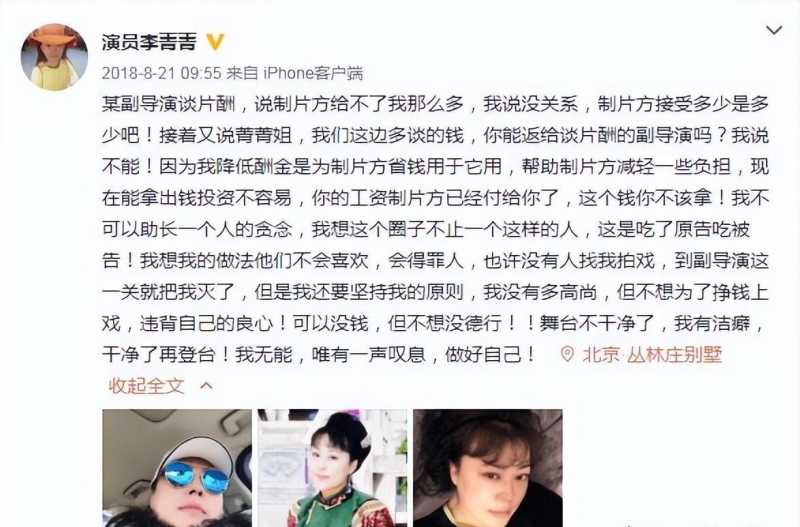This screenshot has height=527, width=800.
Task: View the close-up photo with curly hair
Action: (488, 468)
